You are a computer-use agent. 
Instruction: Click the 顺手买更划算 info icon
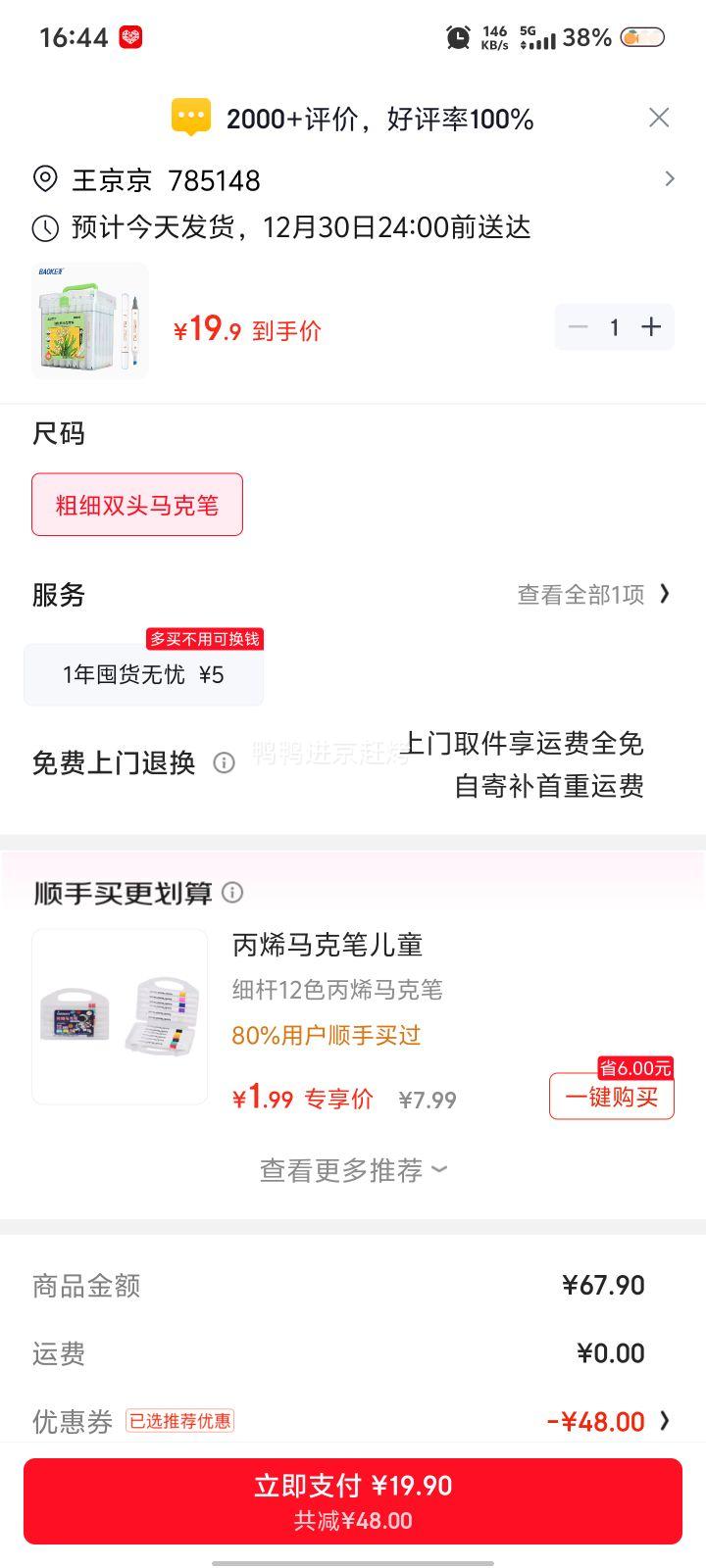pos(232,893)
